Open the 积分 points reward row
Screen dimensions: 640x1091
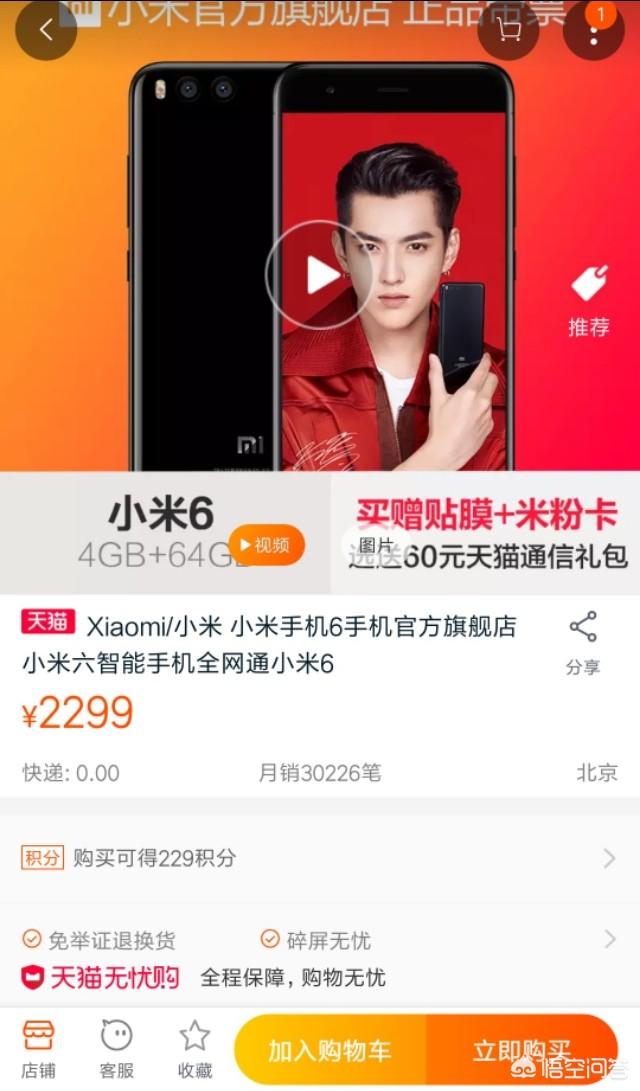coord(320,858)
